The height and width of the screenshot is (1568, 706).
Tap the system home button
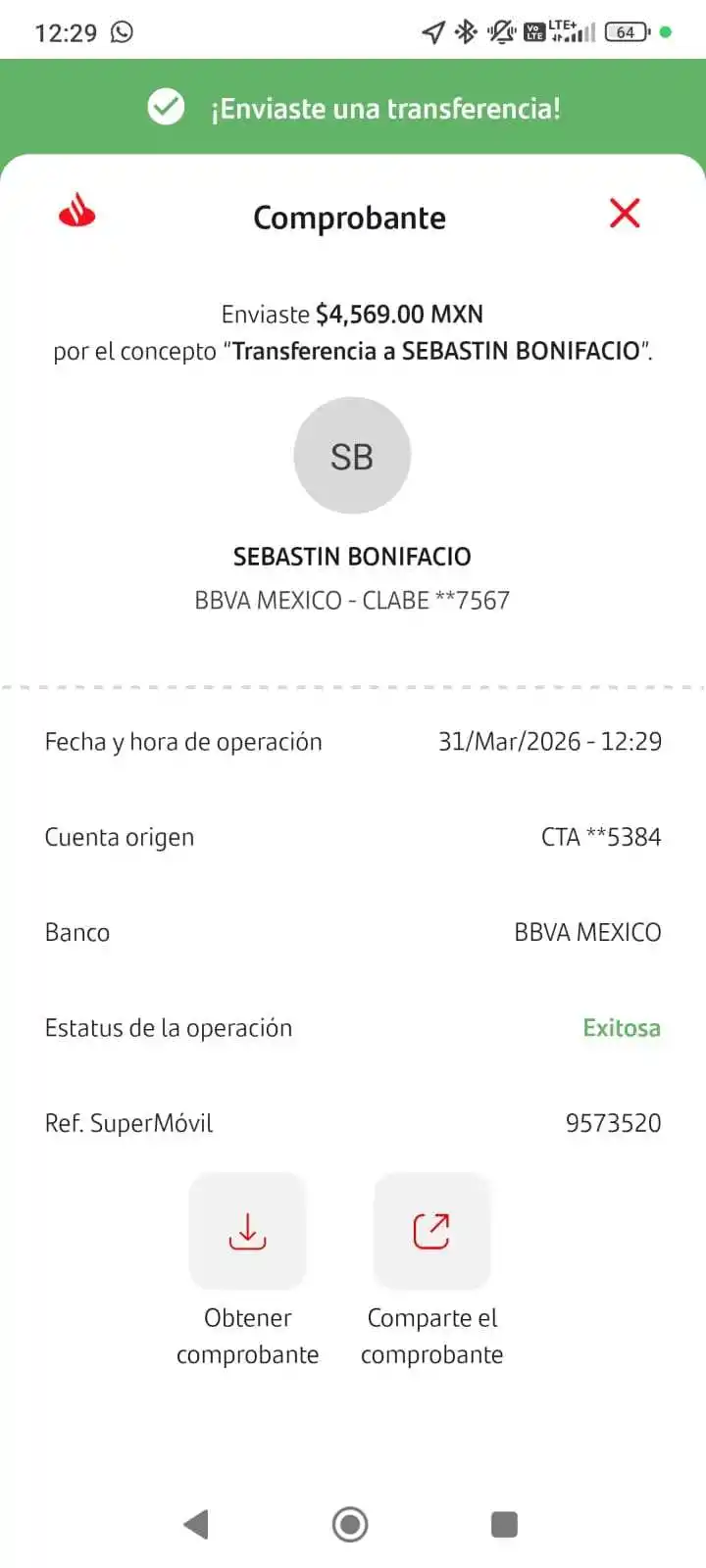point(350,1524)
